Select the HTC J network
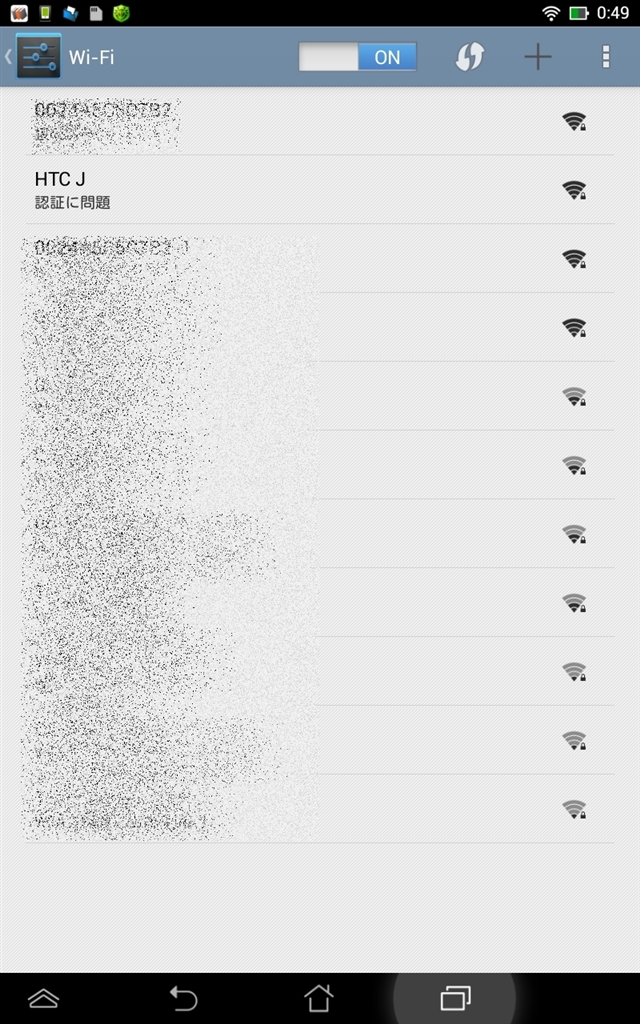Image resolution: width=640 pixels, height=1024 pixels. [x=300, y=189]
